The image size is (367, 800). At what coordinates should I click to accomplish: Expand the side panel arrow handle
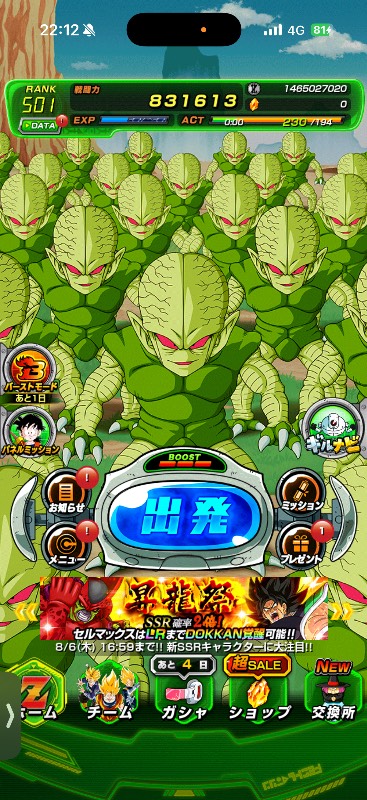pos(10,716)
